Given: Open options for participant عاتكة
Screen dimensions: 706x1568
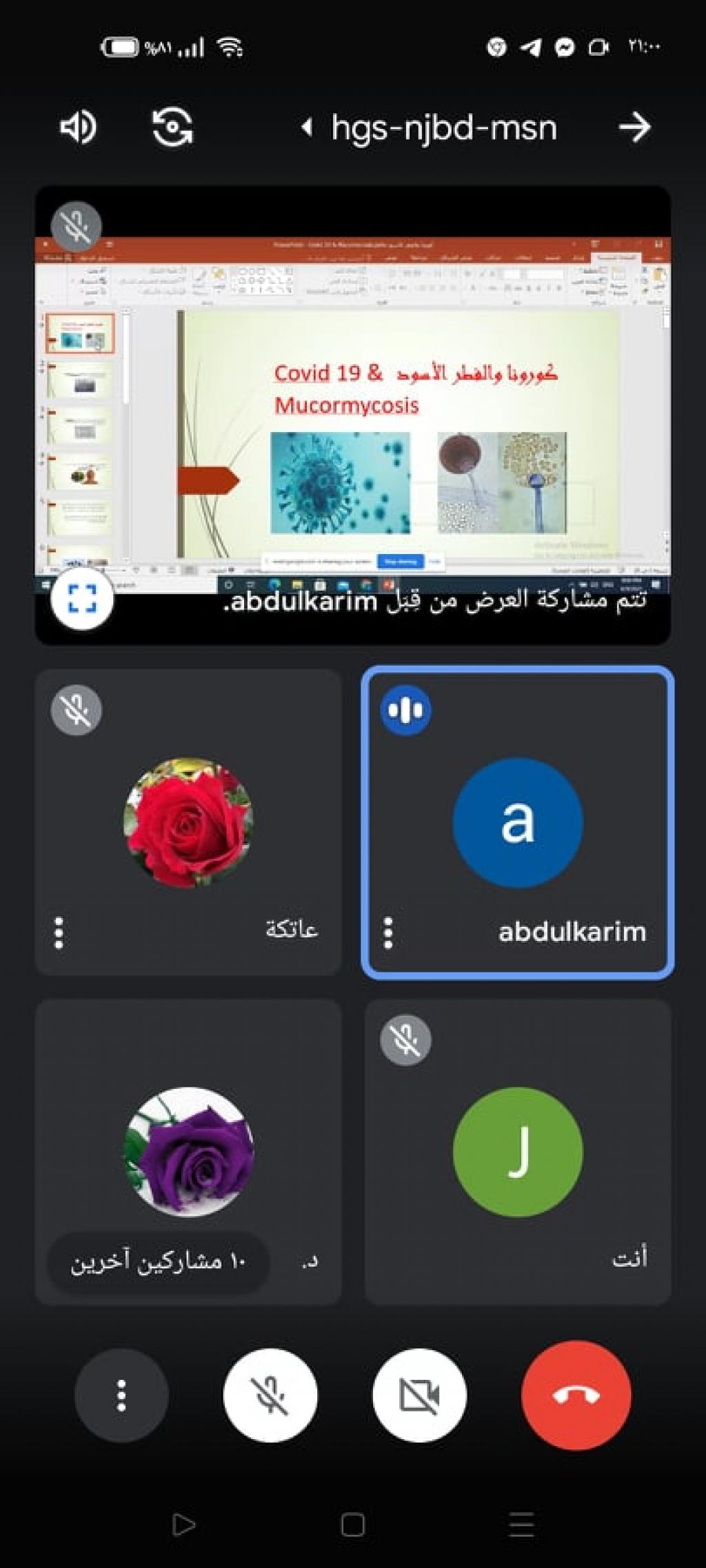Looking at the screenshot, I should pyautogui.click(x=59, y=932).
